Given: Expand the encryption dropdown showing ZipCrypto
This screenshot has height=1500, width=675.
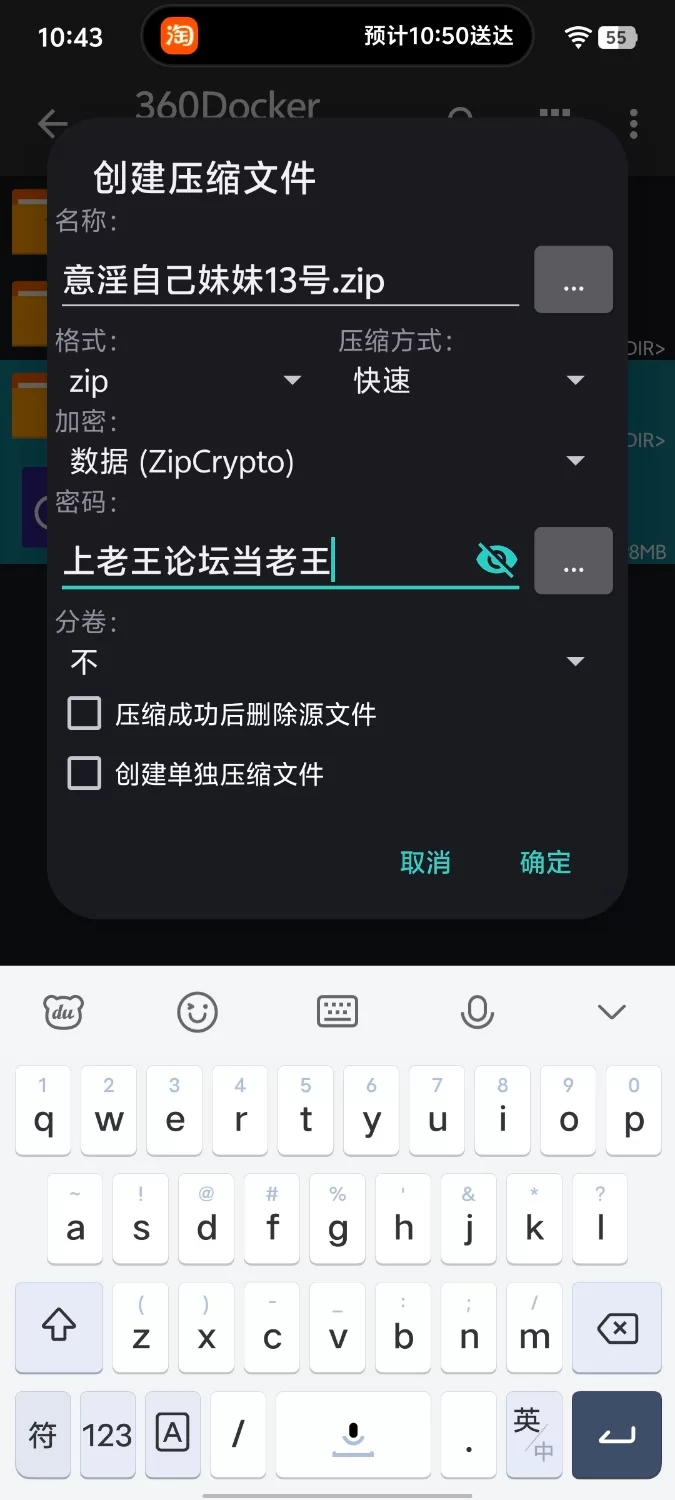Looking at the screenshot, I should pyautogui.click(x=326, y=461).
